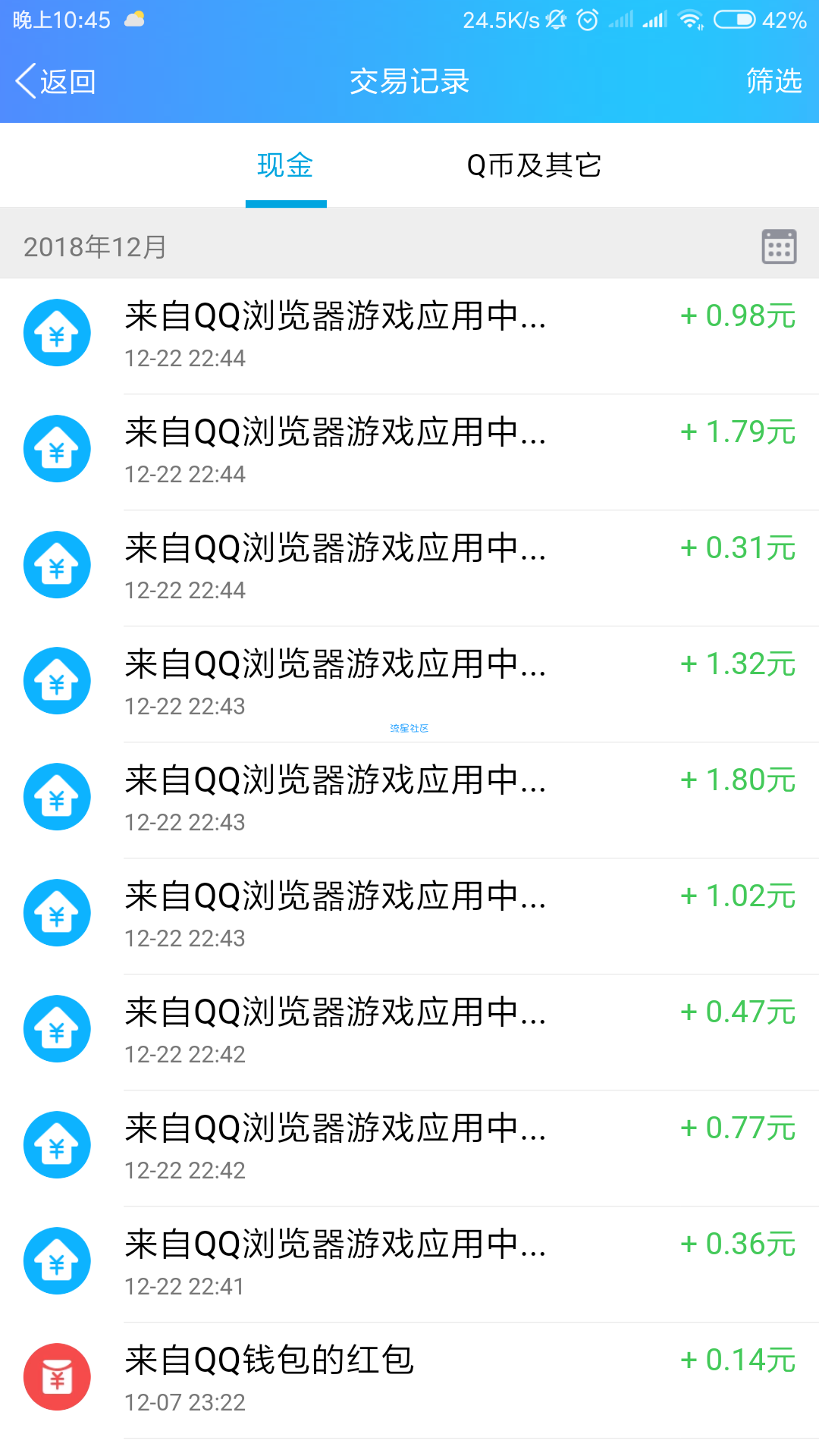The image size is (819, 1456).
Task: Tap the +1.32元 transaction row
Action: tap(409, 684)
